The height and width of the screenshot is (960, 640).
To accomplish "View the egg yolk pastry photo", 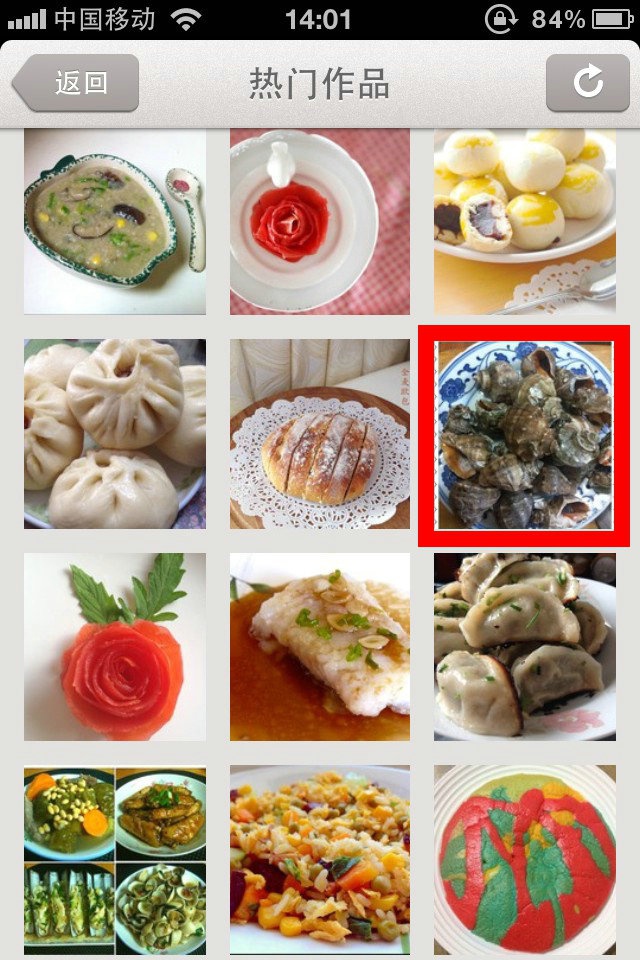I will pyautogui.click(x=525, y=221).
